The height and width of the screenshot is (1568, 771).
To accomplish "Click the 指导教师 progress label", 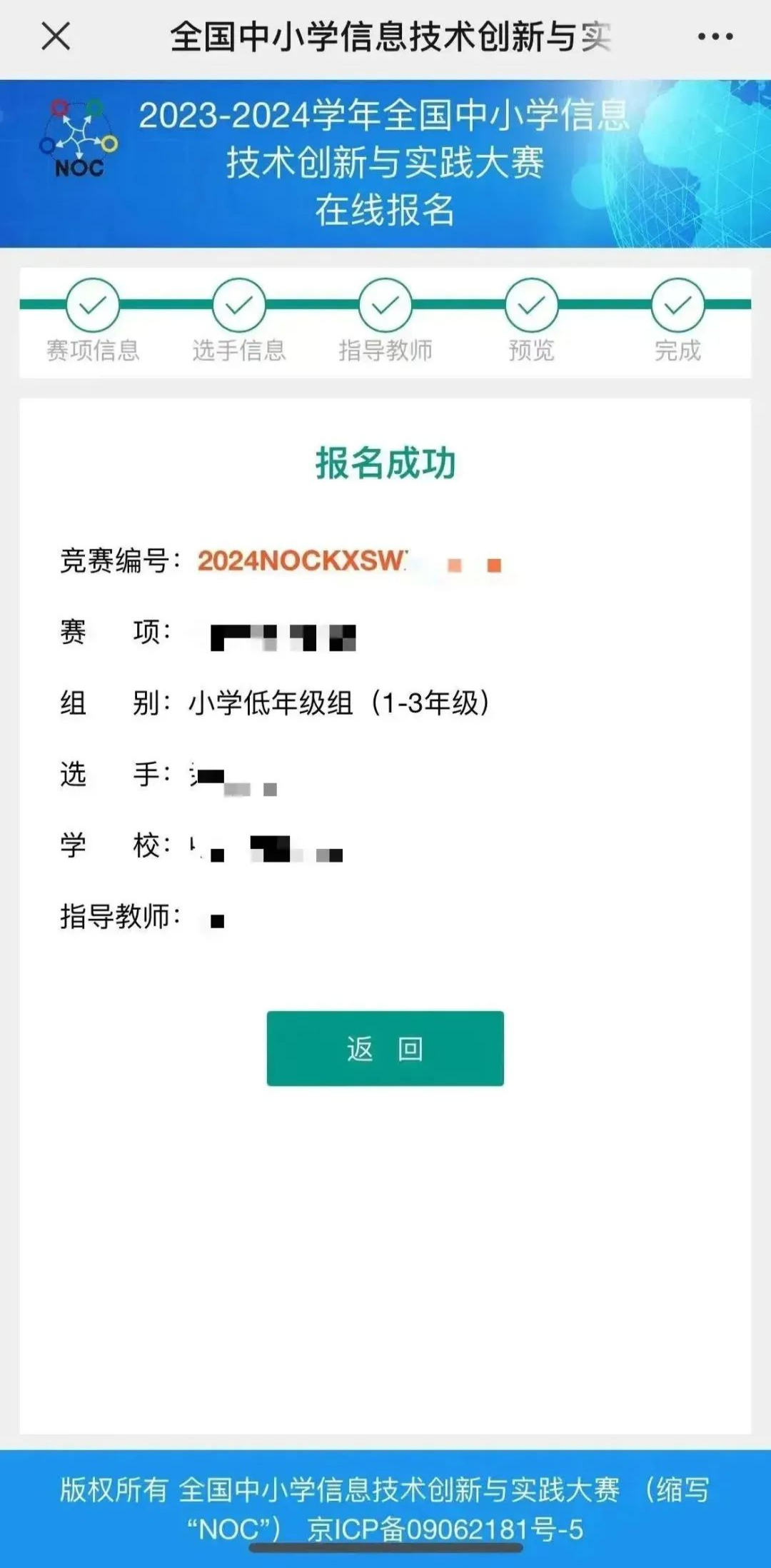I will (386, 350).
